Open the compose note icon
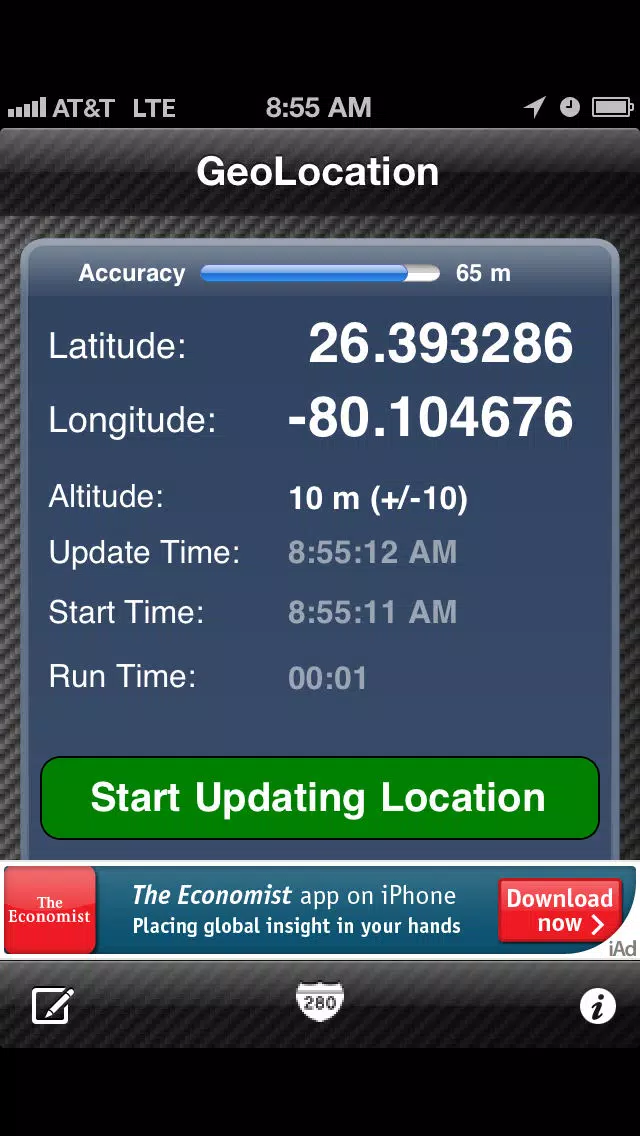 point(52,1006)
